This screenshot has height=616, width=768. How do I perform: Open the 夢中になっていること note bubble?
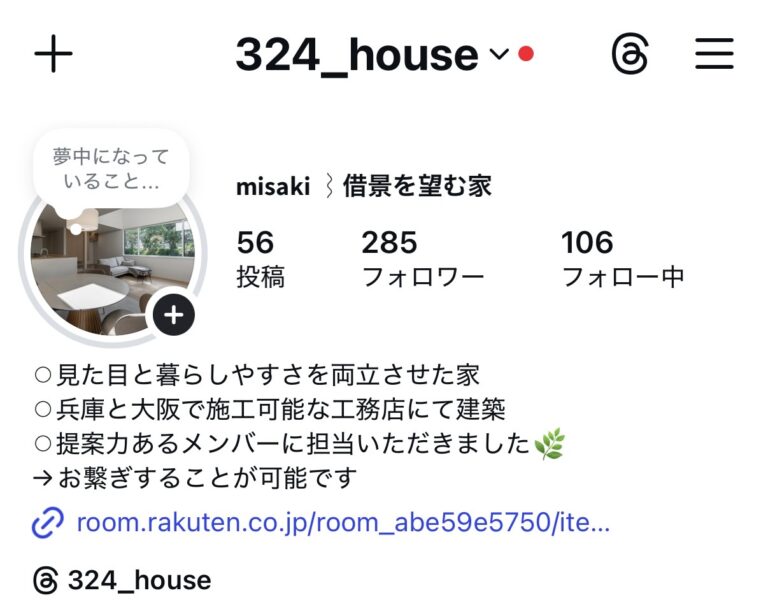click(110, 169)
